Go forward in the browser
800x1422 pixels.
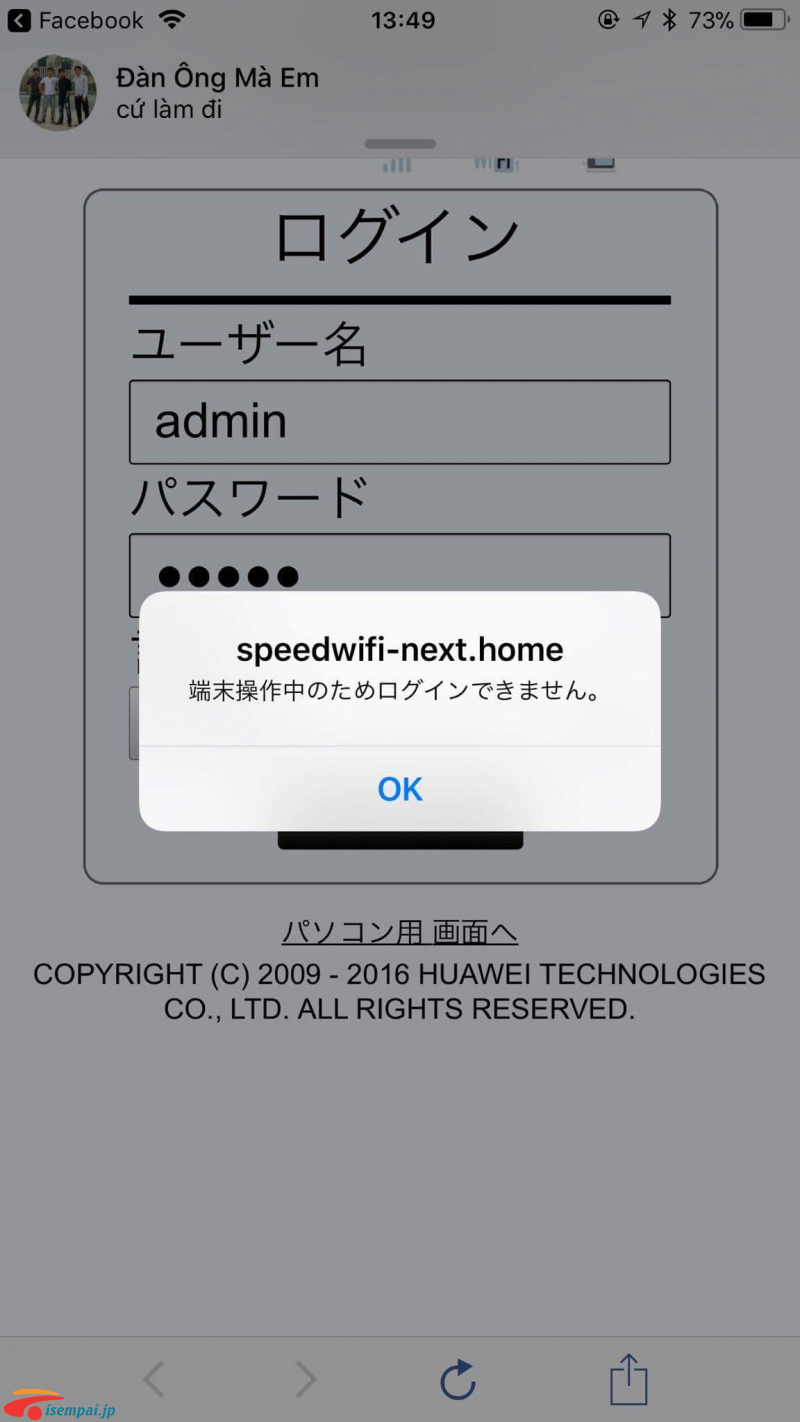point(306,1380)
